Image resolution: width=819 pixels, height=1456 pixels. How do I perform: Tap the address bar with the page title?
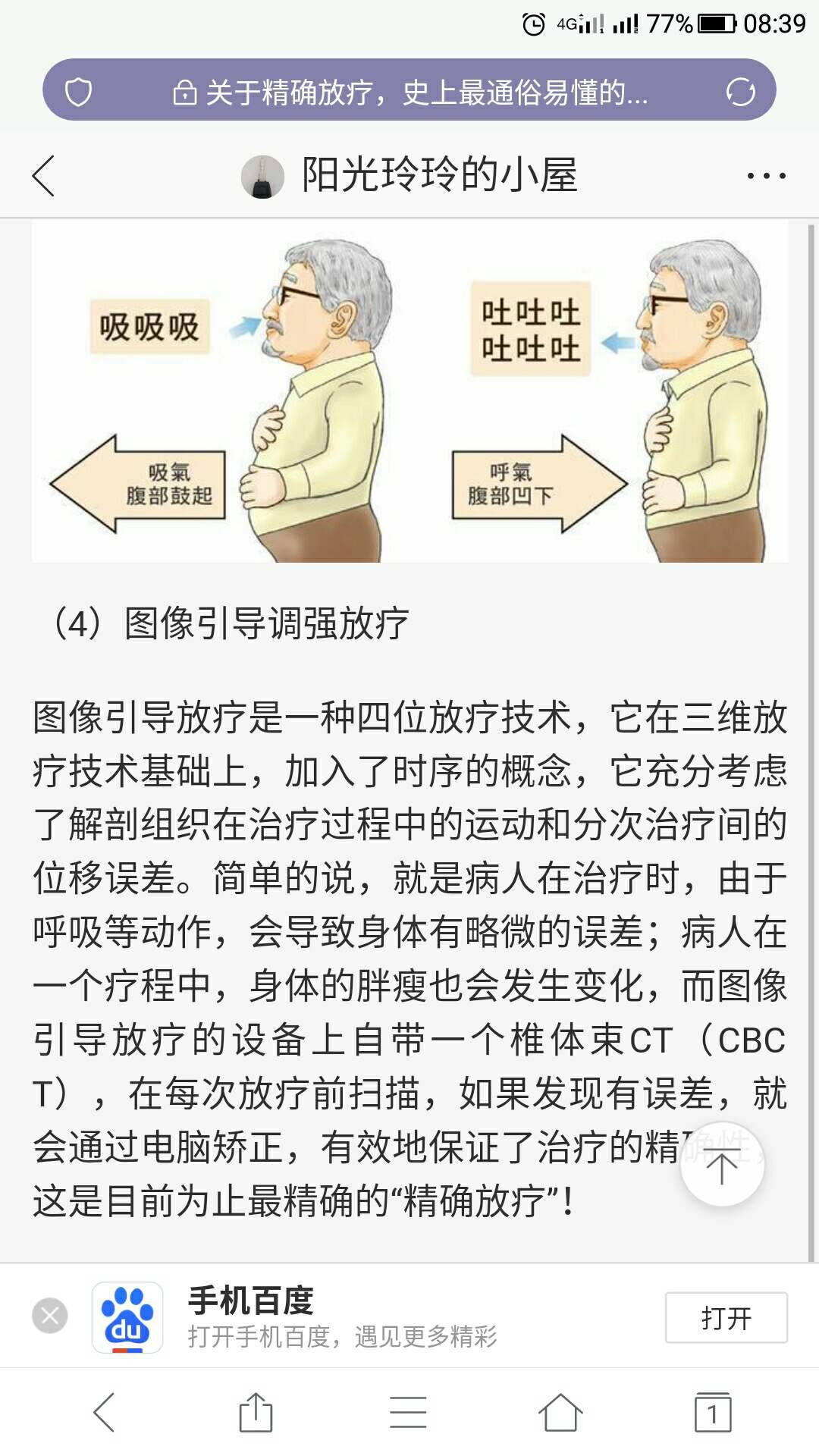click(409, 93)
